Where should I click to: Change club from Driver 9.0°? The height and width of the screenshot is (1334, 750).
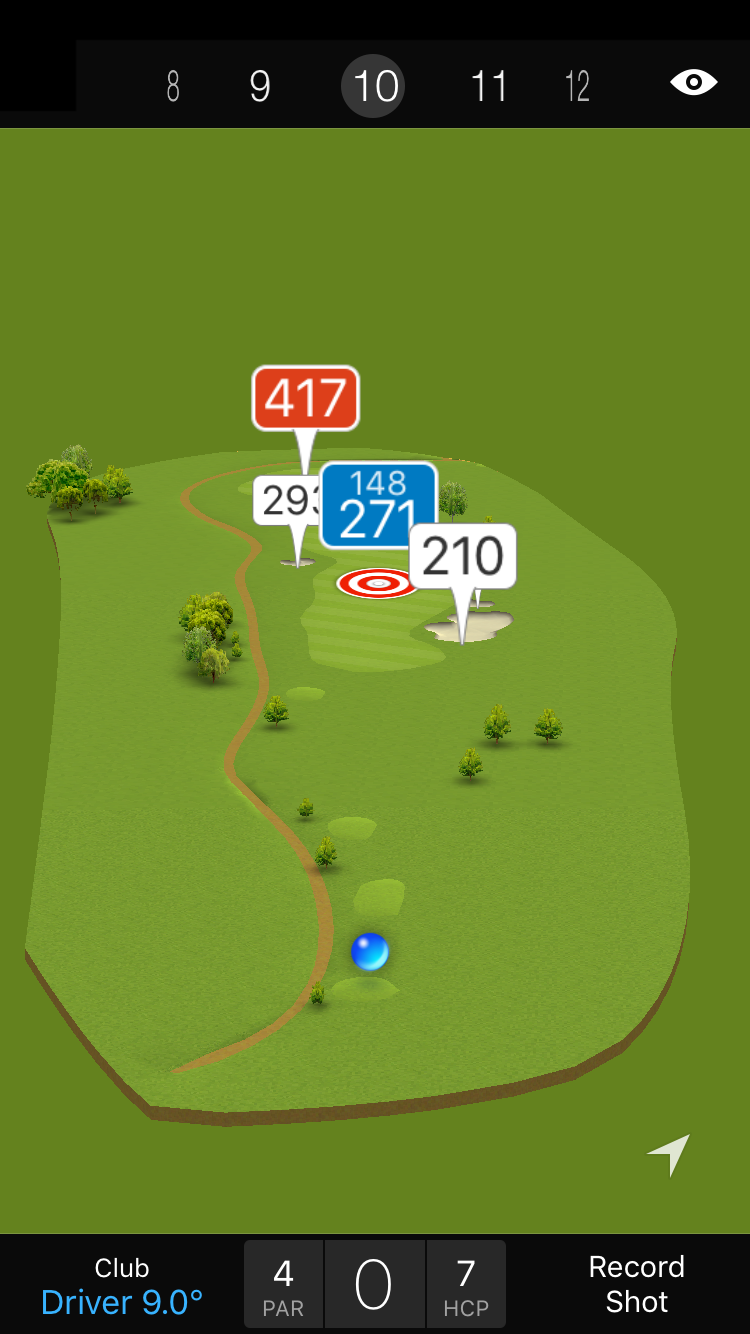(122, 1286)
